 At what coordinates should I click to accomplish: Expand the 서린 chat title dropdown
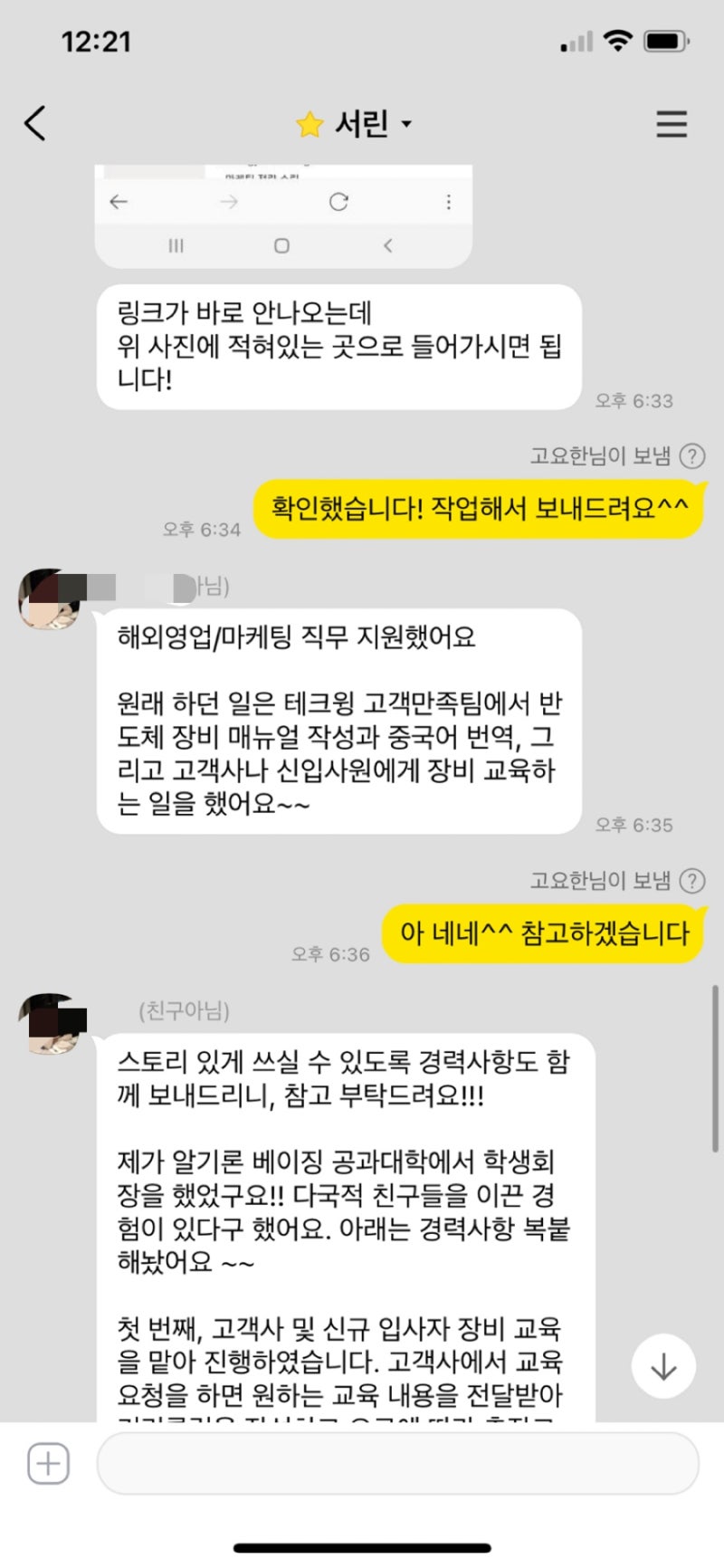click(x=406, y=123)
